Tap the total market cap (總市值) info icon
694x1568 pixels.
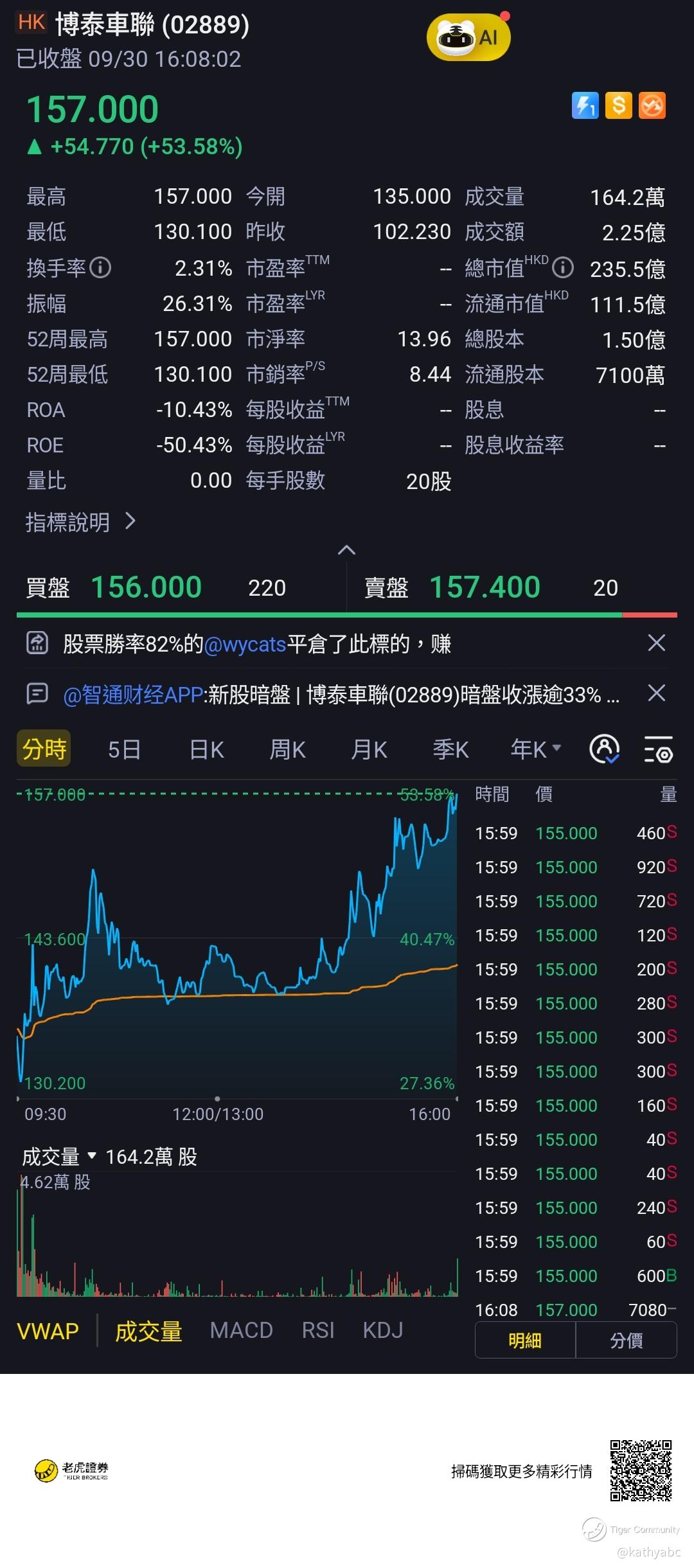pyautogui.click(x=563, y=267)
